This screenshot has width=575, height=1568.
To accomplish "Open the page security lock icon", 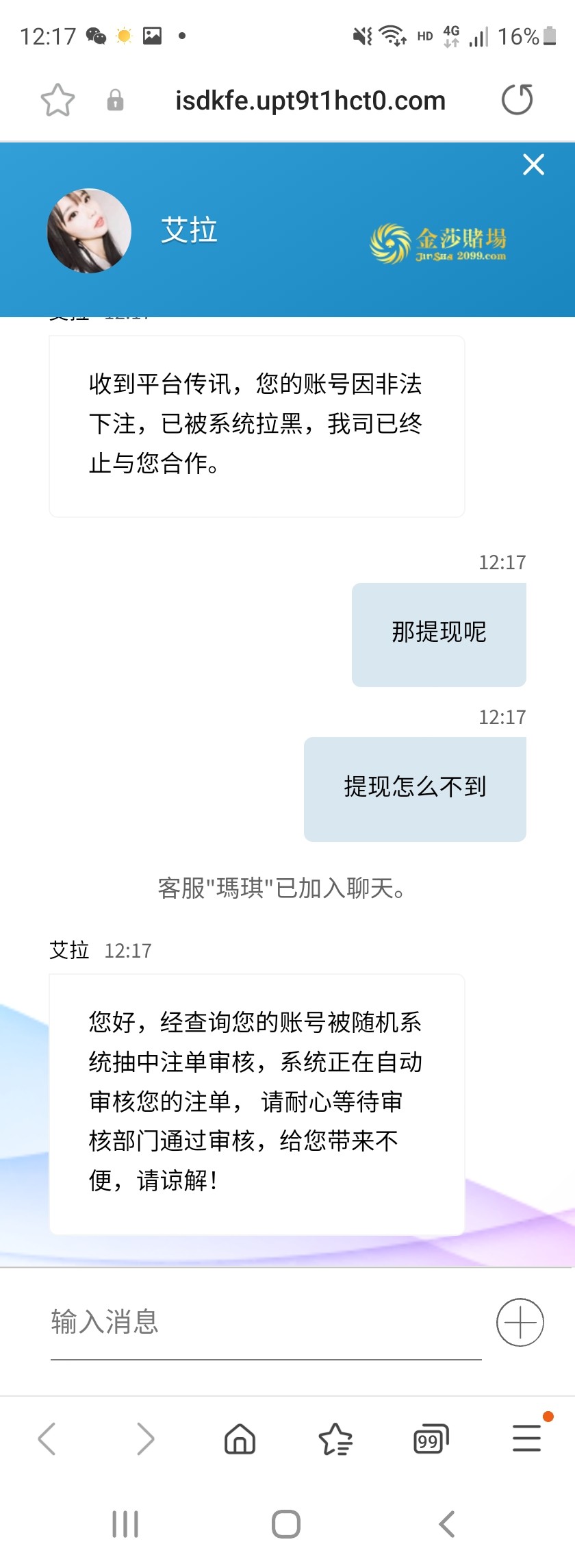I will pos(115,99).
